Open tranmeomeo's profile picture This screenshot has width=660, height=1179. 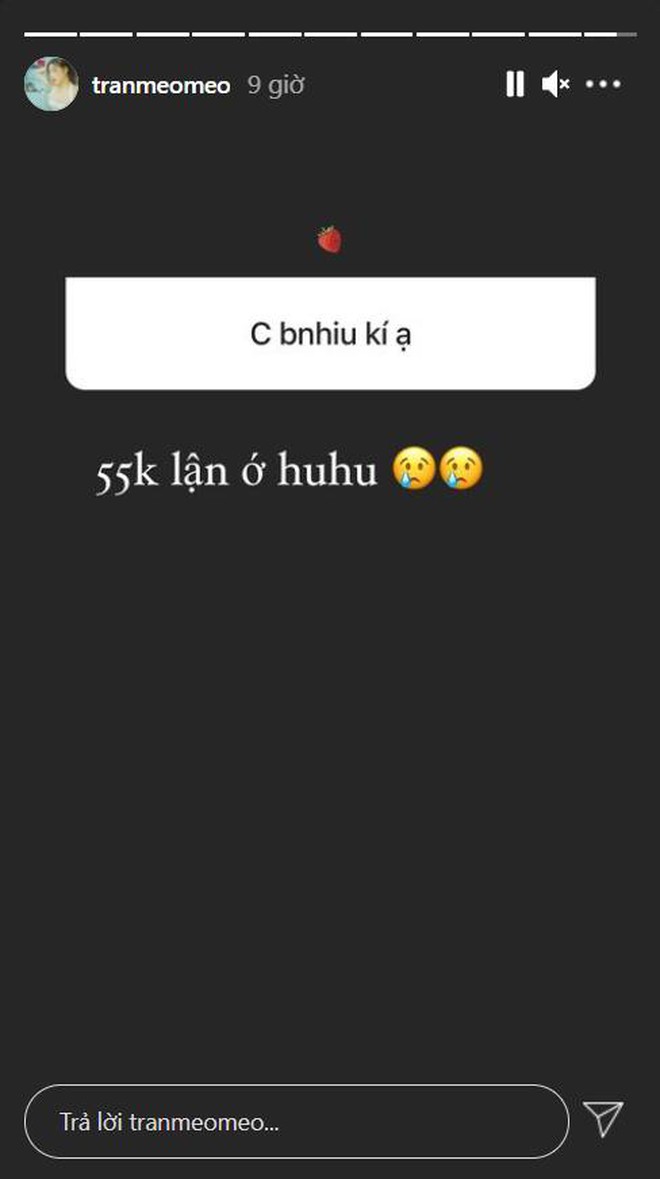click(51, 84)
